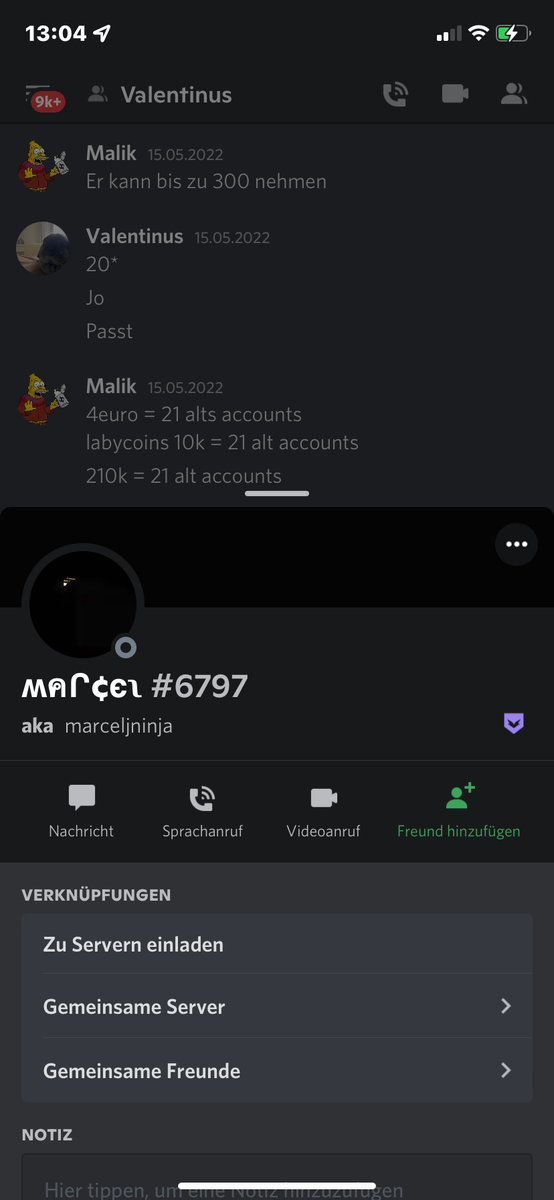Tap Freund hinzufügen to add friend
The image size is (554, 1200).
459,811
